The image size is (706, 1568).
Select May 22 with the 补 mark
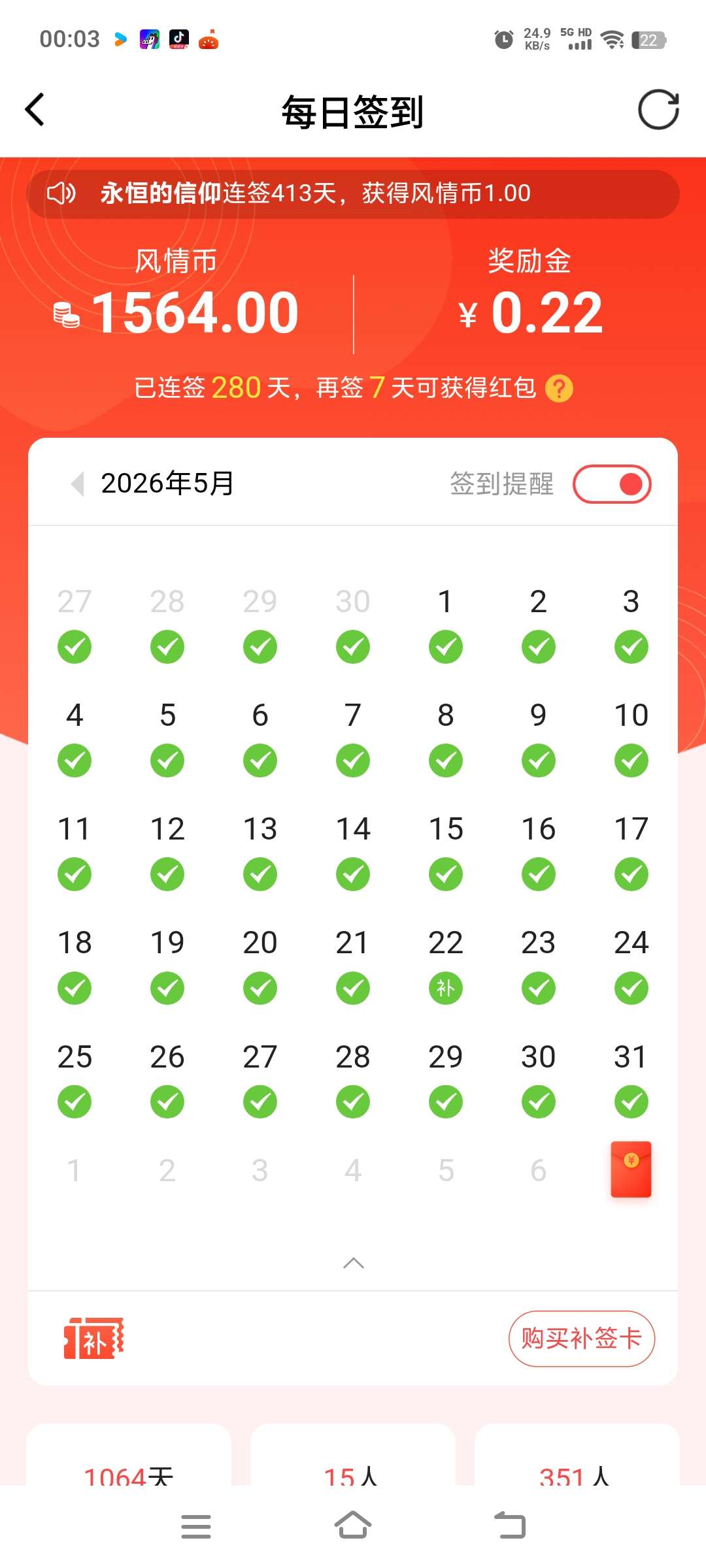pos(446,966)
